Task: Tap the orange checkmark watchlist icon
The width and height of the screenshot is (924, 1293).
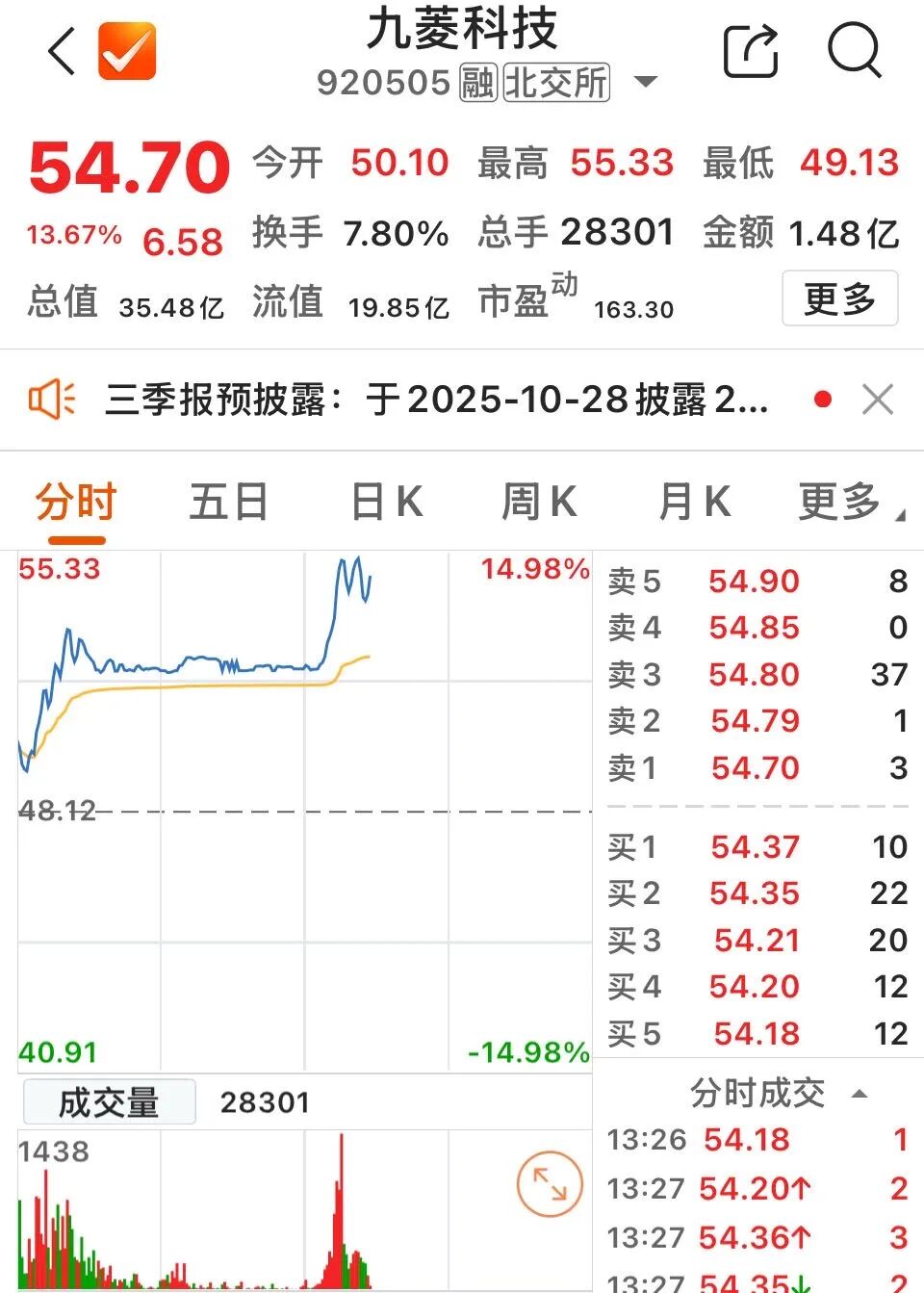Action: [127, 51]
